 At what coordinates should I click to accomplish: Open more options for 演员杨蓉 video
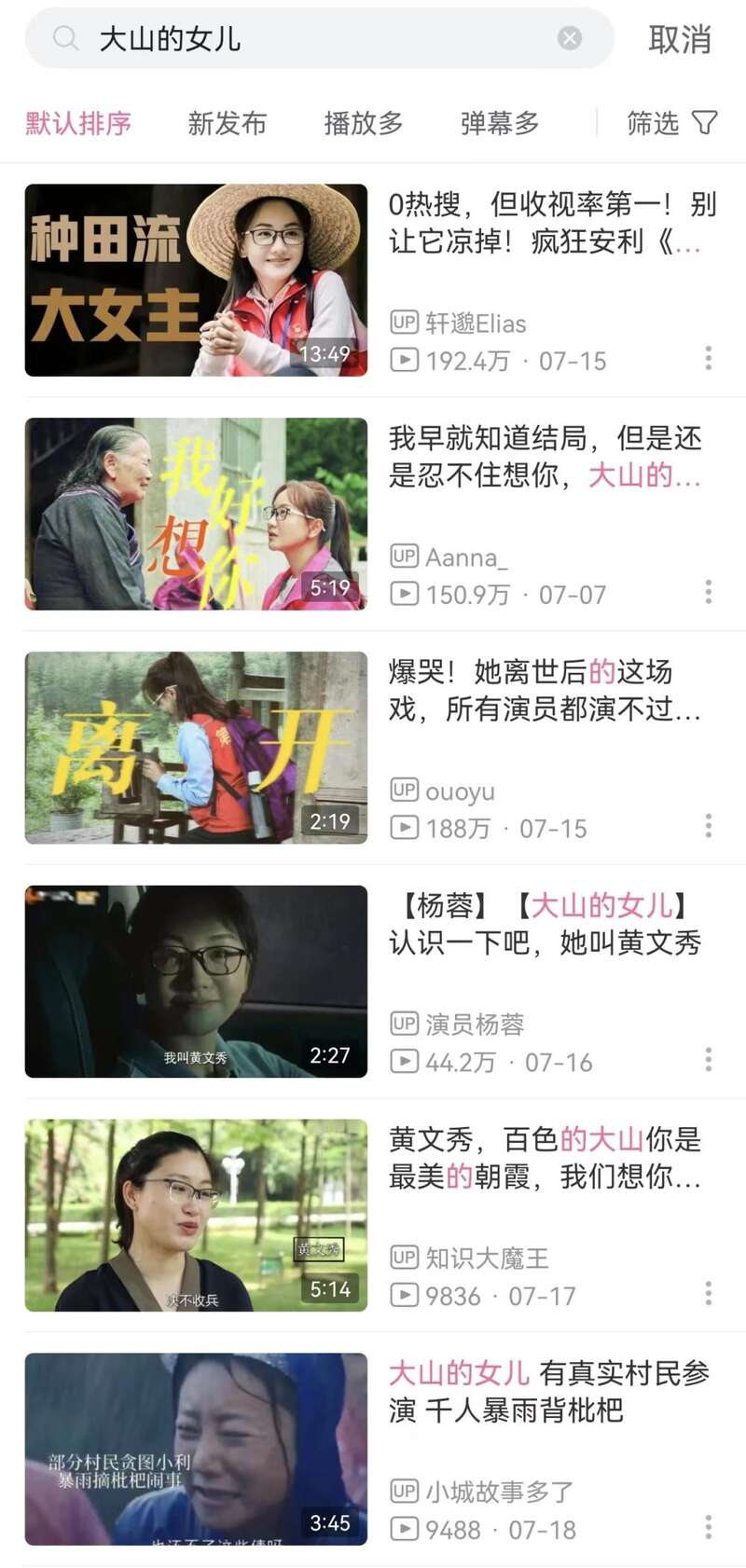point(709,1060)
